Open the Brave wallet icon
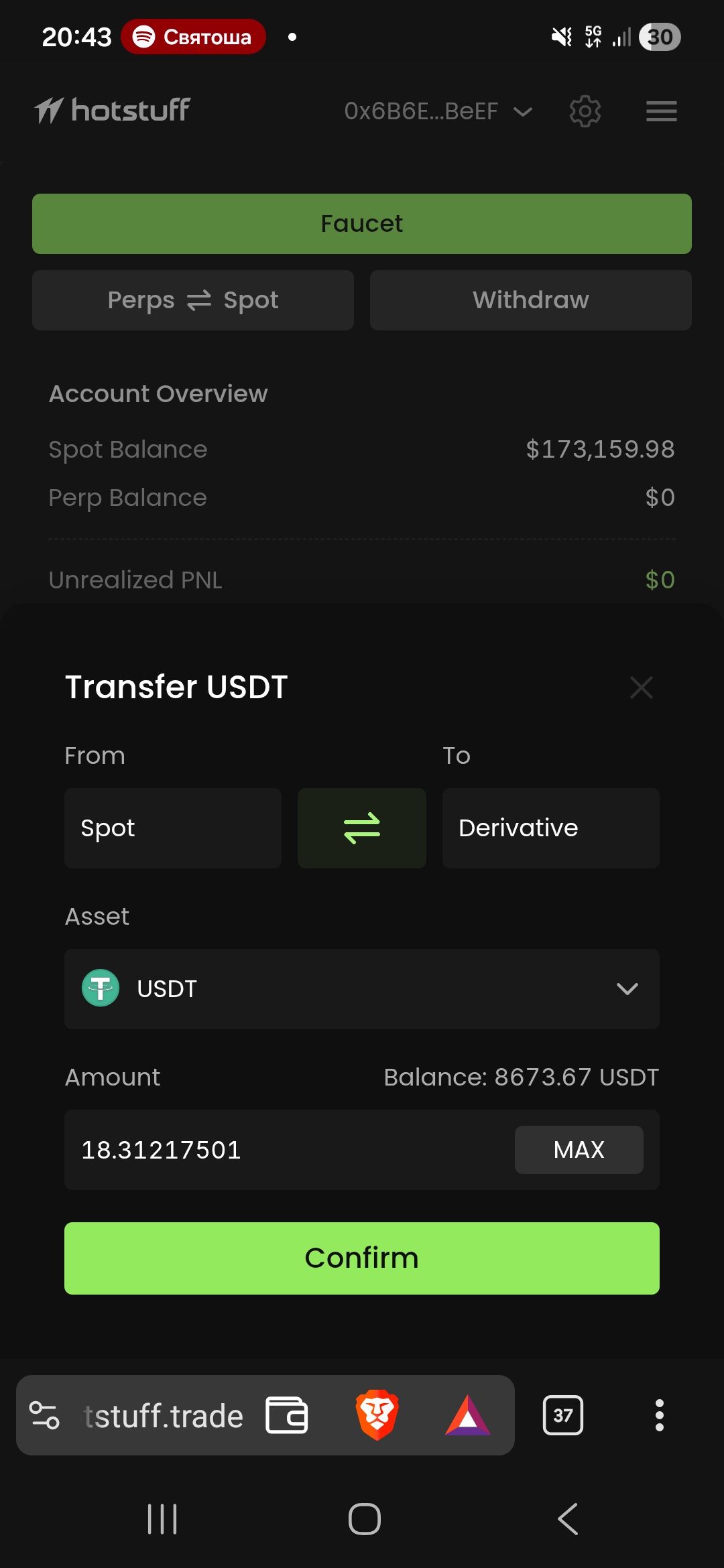Screen dimensions: 724x1568 [287, 1415]
